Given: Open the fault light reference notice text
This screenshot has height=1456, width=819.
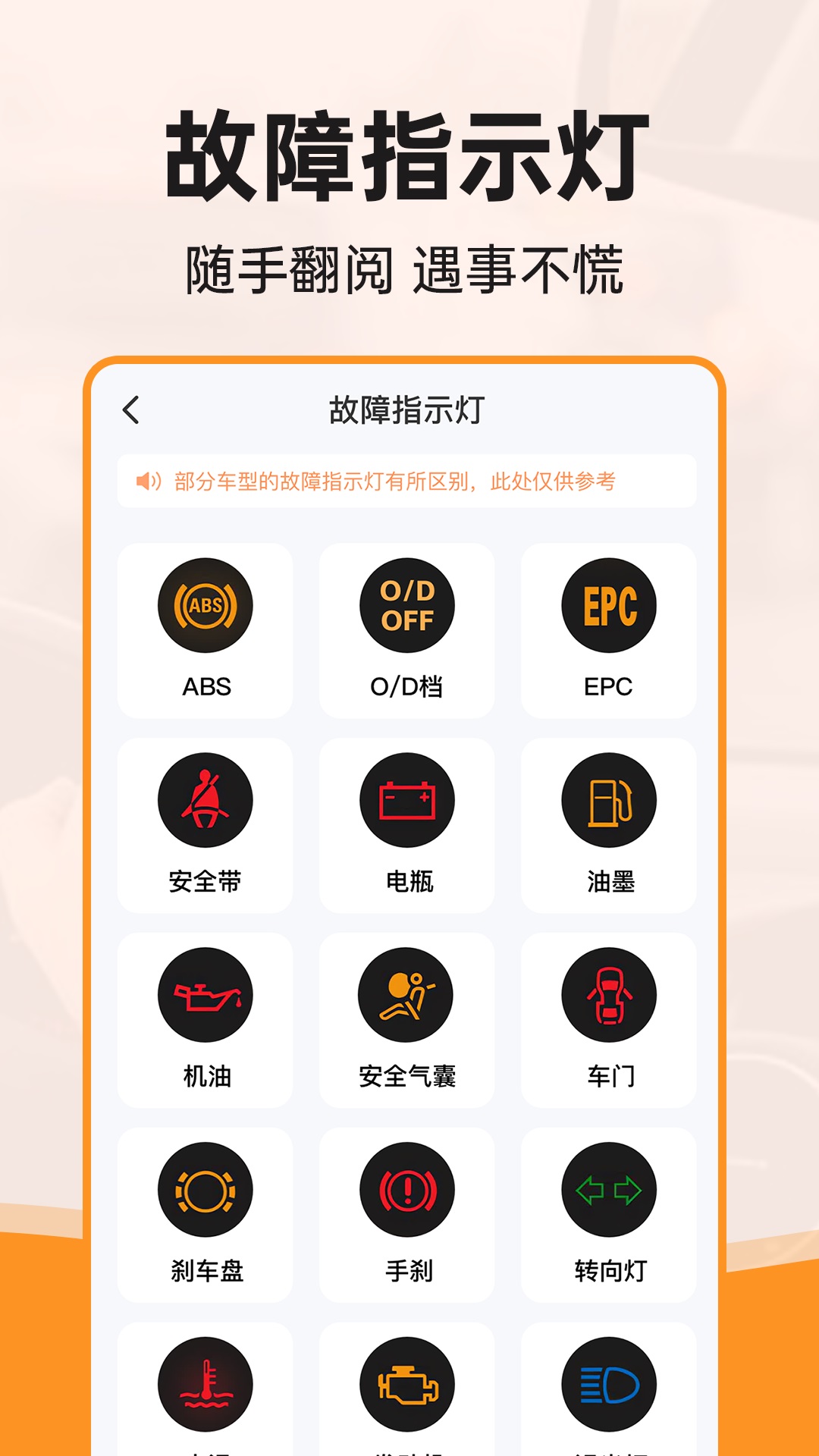Looking at the screenshot, I should 397,480.
